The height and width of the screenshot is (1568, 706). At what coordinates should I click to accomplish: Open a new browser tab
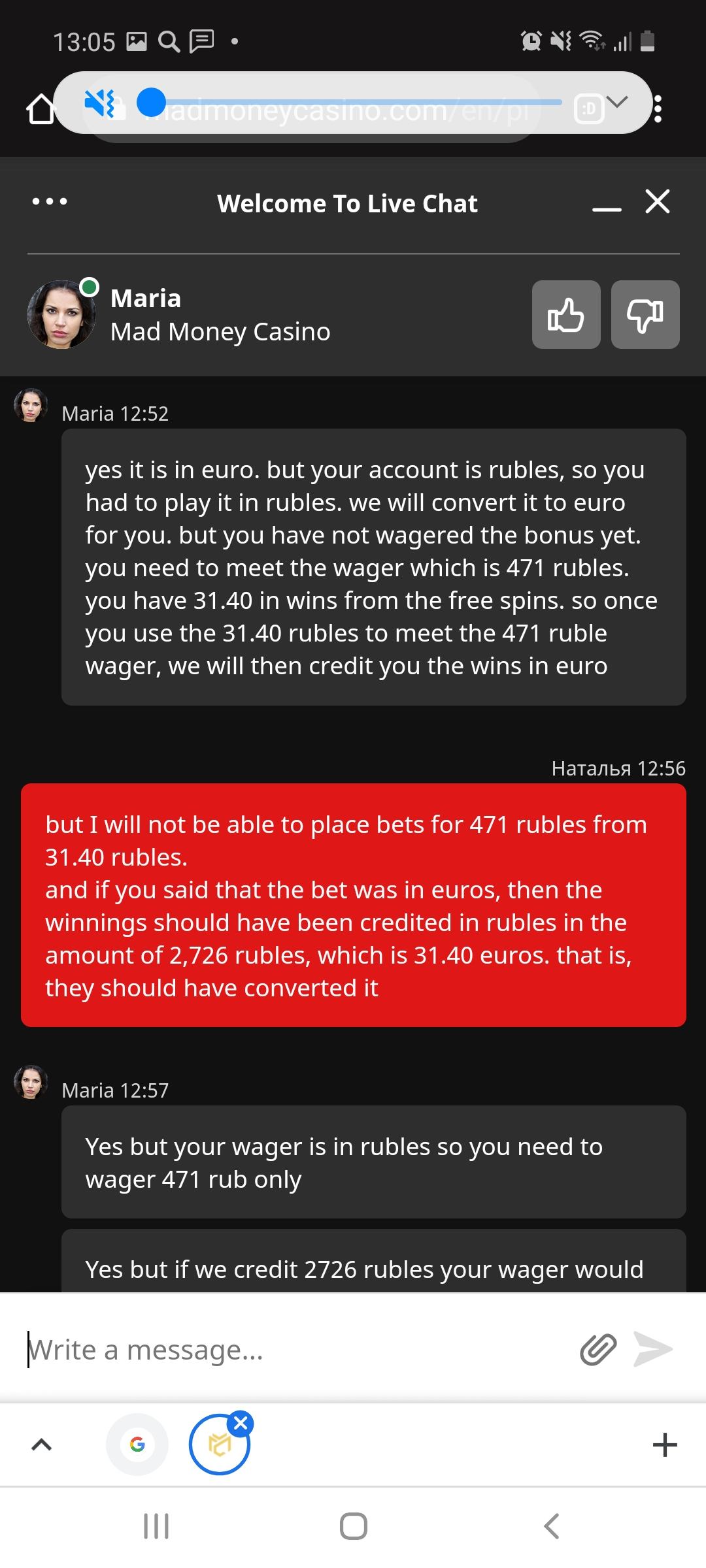(664, 1445)
